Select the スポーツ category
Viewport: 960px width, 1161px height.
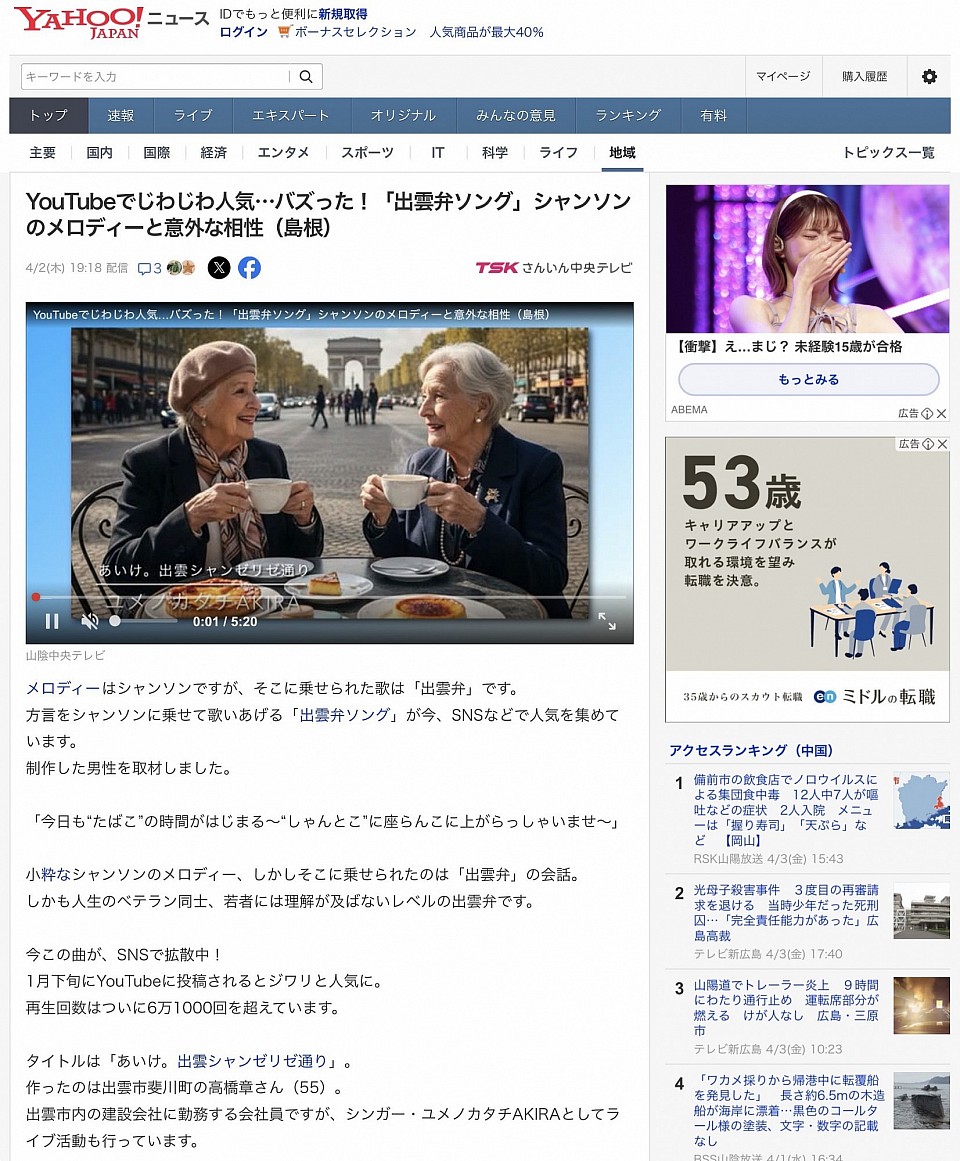[367, 153]
